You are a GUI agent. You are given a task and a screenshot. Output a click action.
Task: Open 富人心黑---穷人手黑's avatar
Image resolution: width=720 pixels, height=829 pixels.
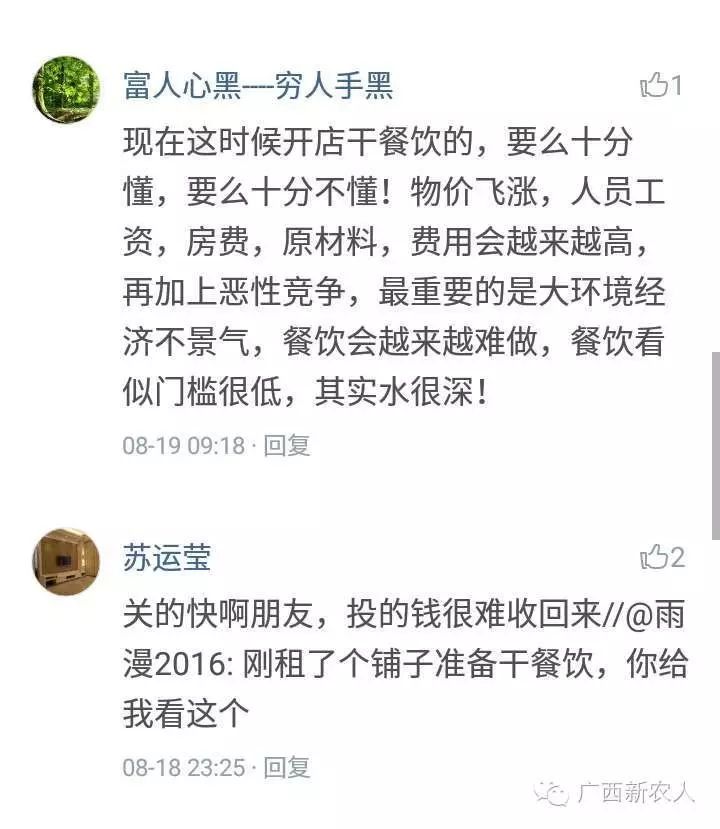[x=66, y=89]
